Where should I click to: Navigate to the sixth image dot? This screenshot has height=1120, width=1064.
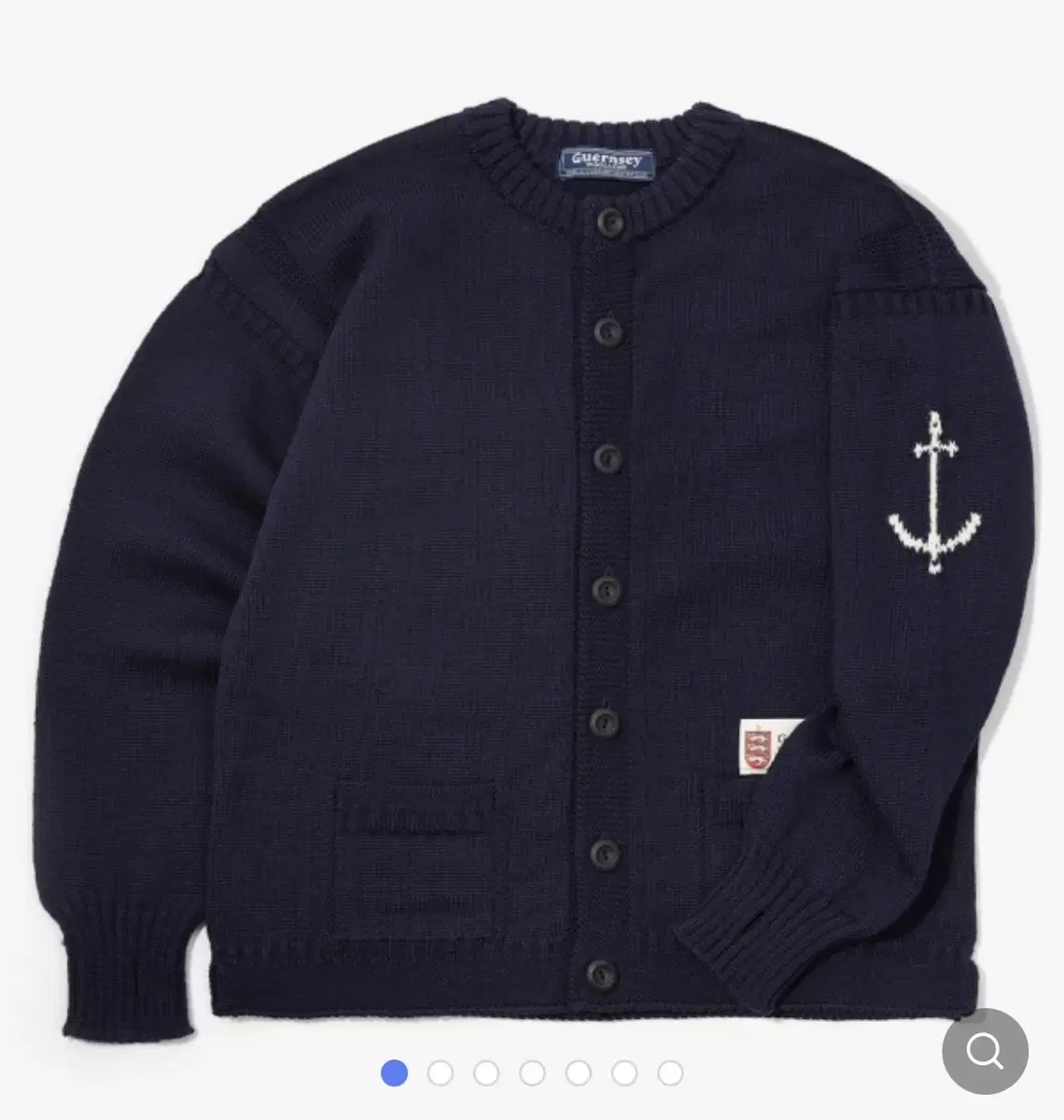623,1075
